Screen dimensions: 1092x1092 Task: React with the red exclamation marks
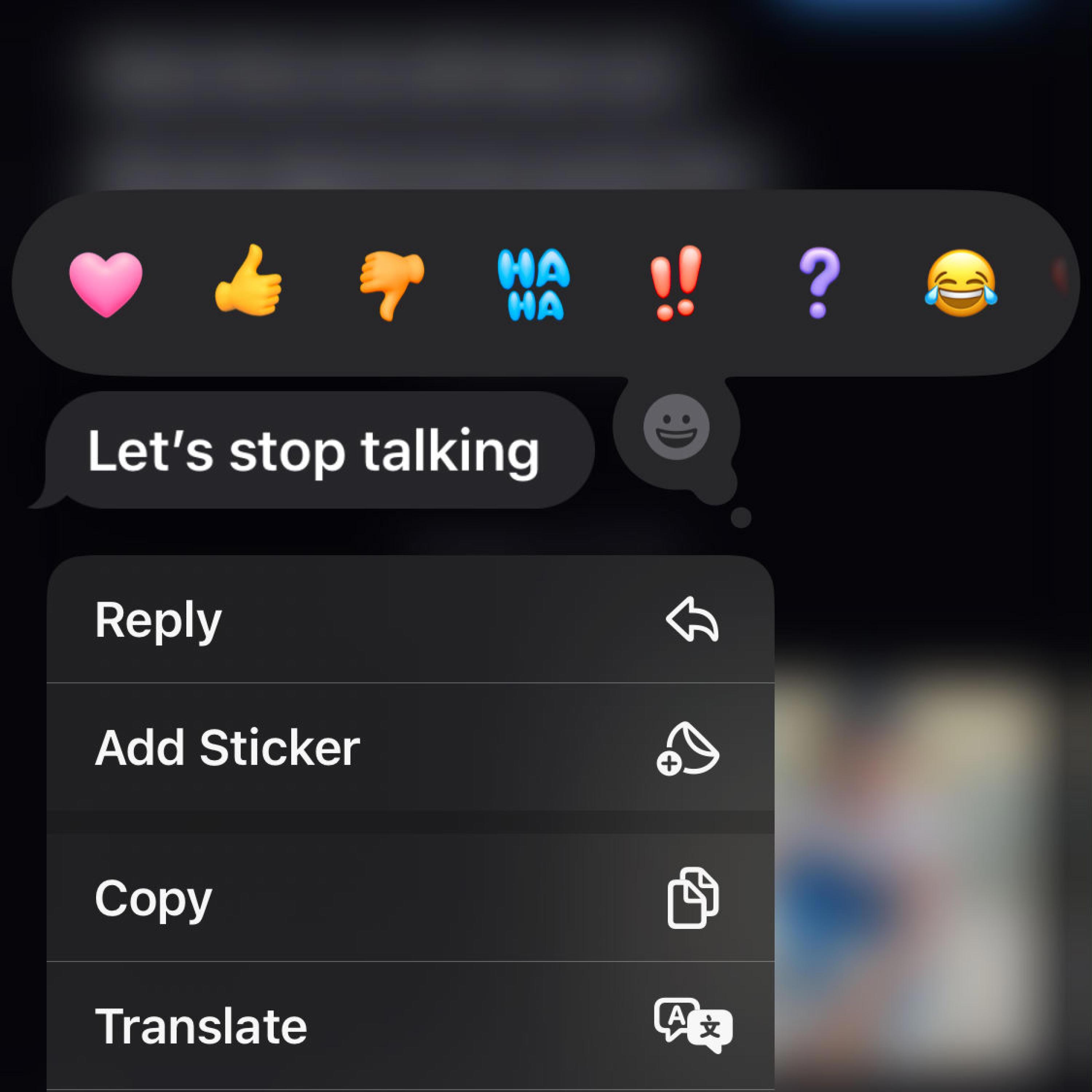tap(676, 282)
